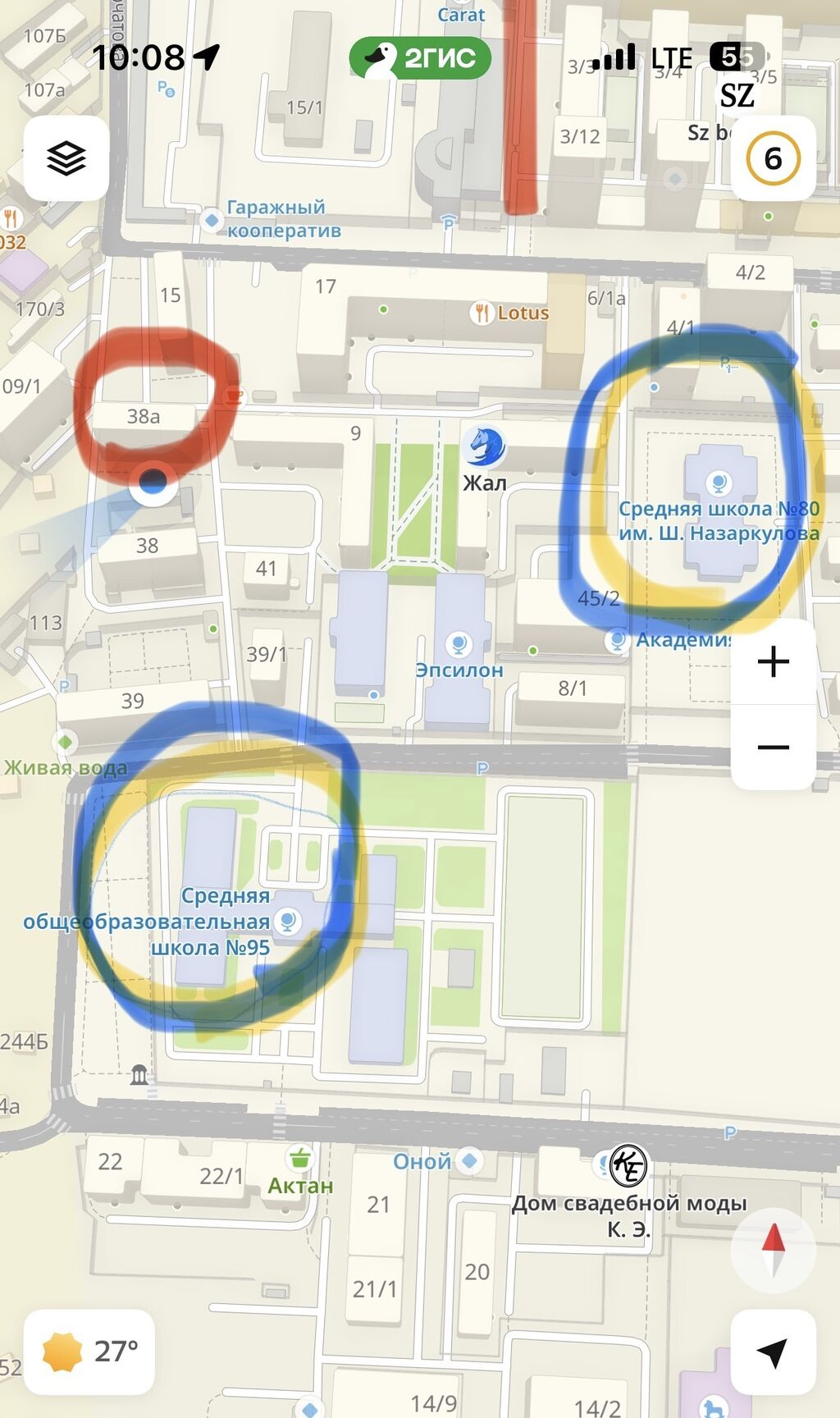Select Эпсилон marker on the map
Viewport: 840px width, 1418px height.
(459, 643)
